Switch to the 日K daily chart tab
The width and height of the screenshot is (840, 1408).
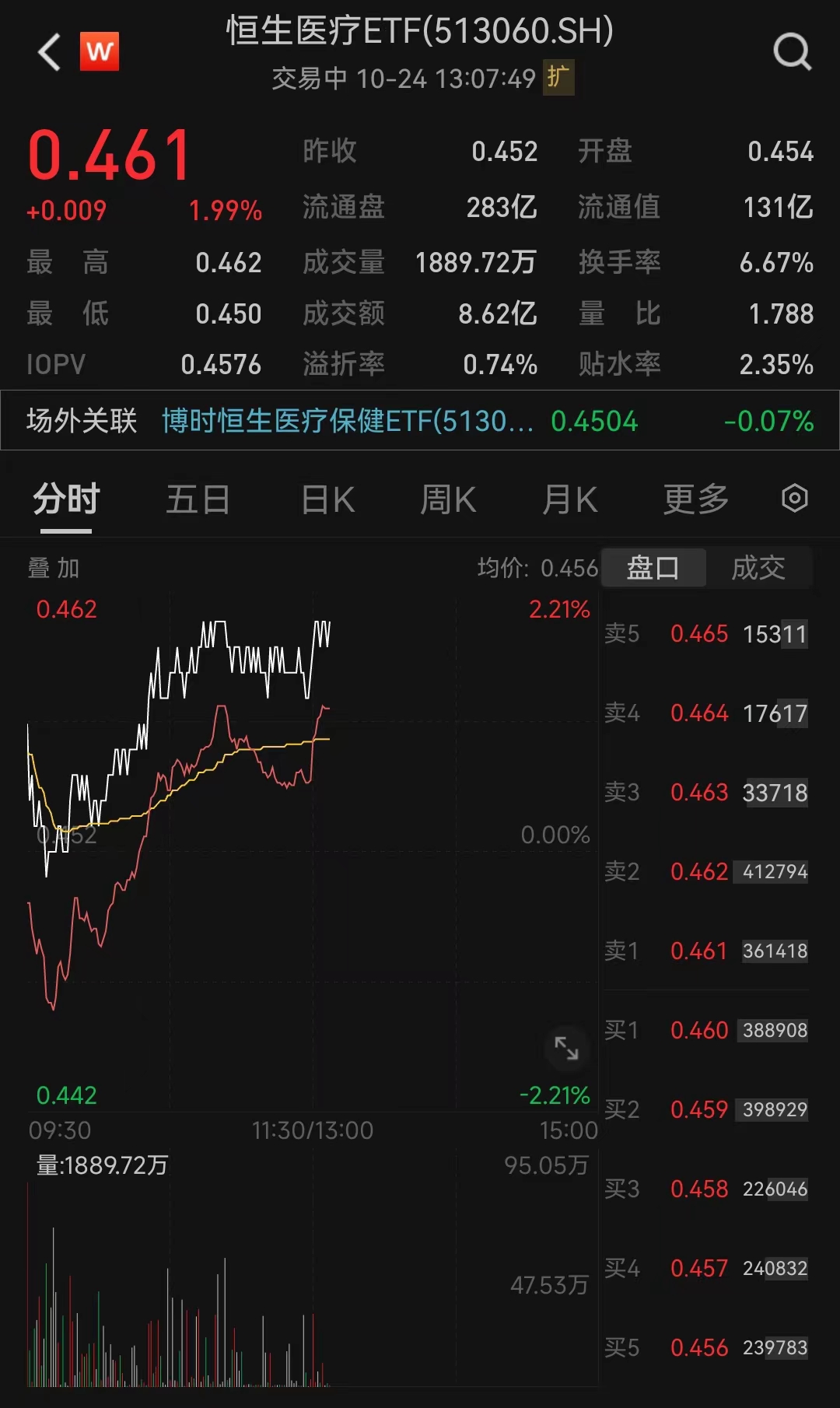tap(326, 500)
